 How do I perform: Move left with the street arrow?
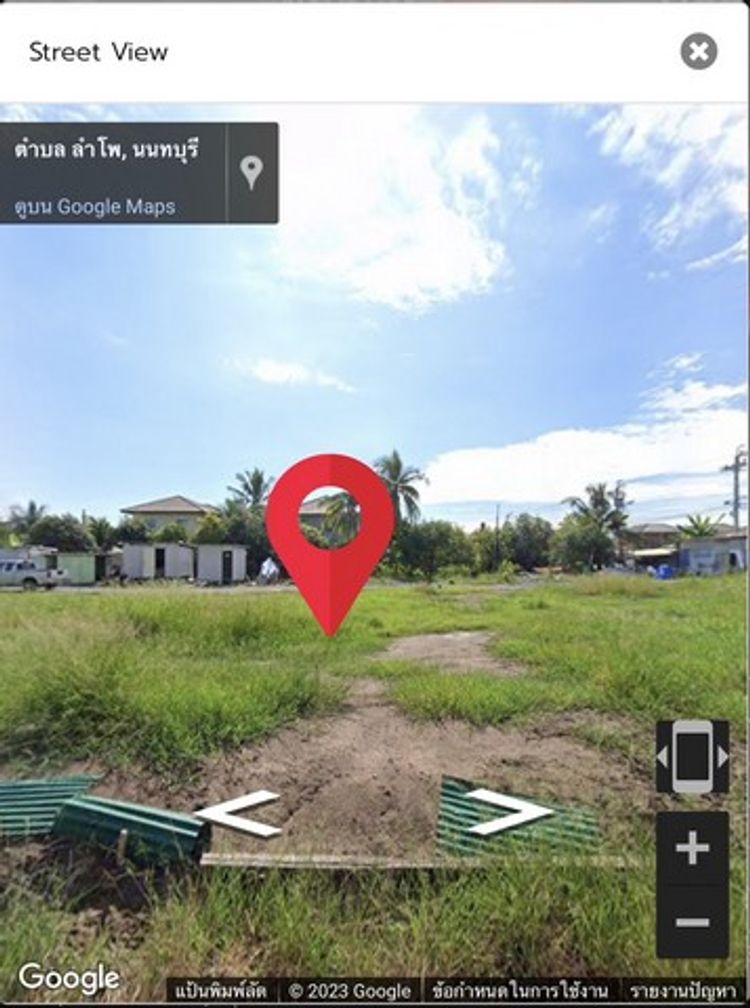click(239, 812)
